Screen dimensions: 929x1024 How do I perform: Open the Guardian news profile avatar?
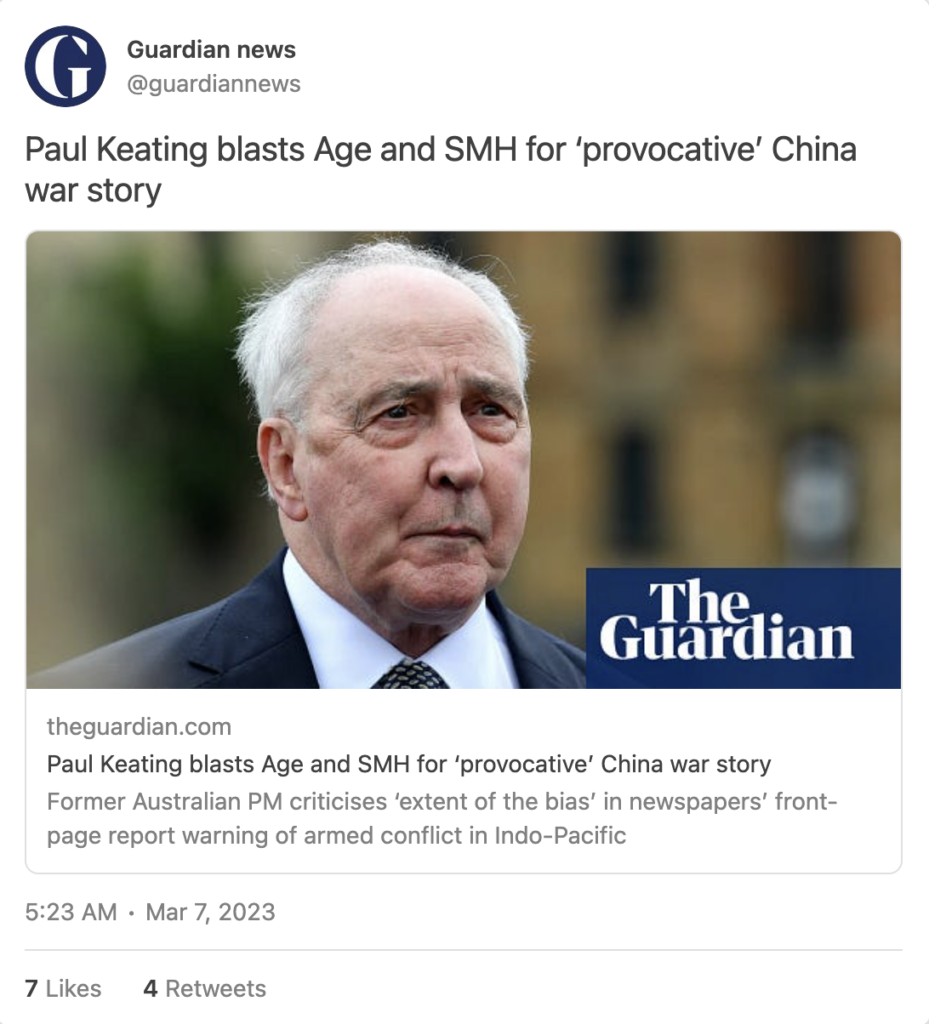65,66
